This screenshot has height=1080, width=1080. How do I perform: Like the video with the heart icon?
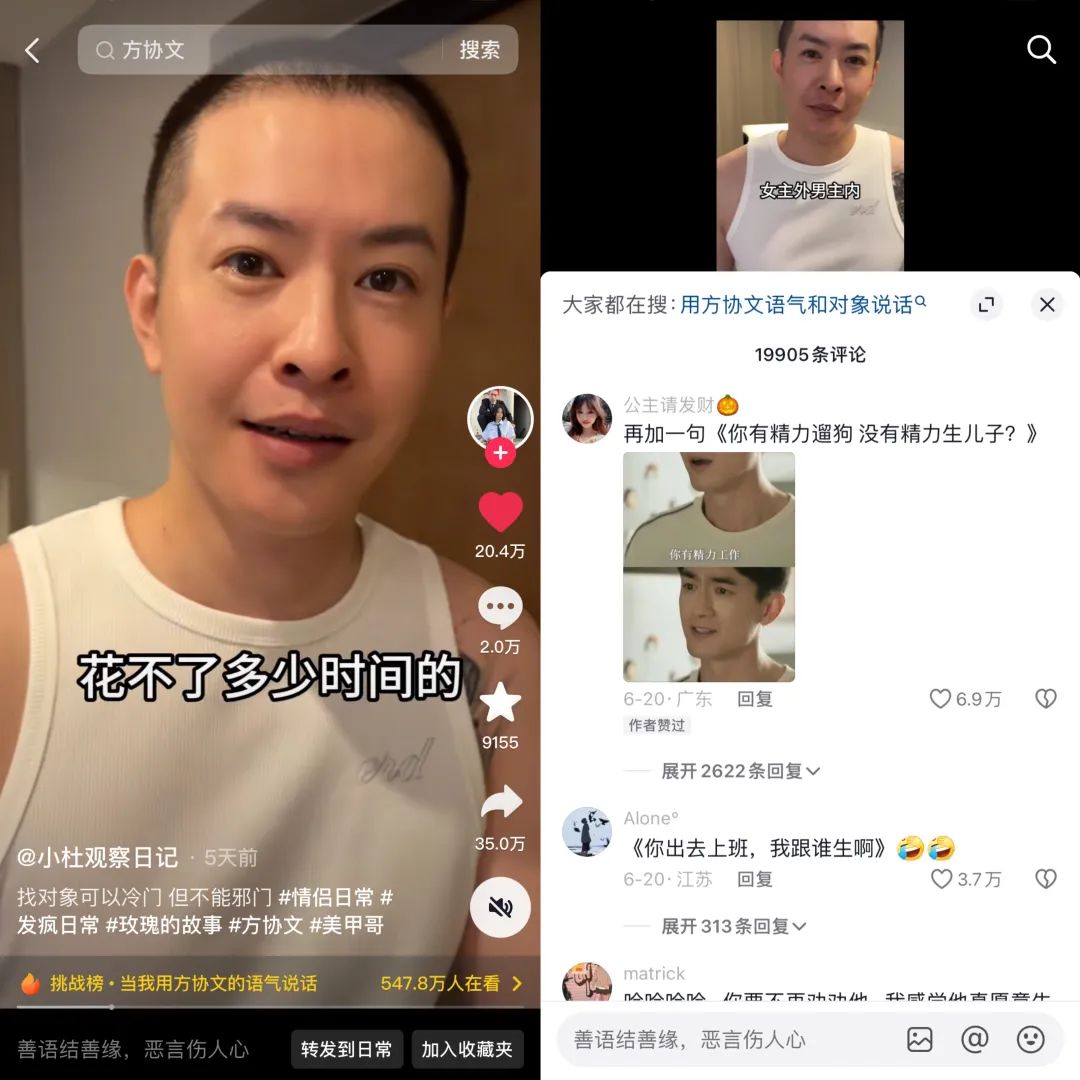500,513
